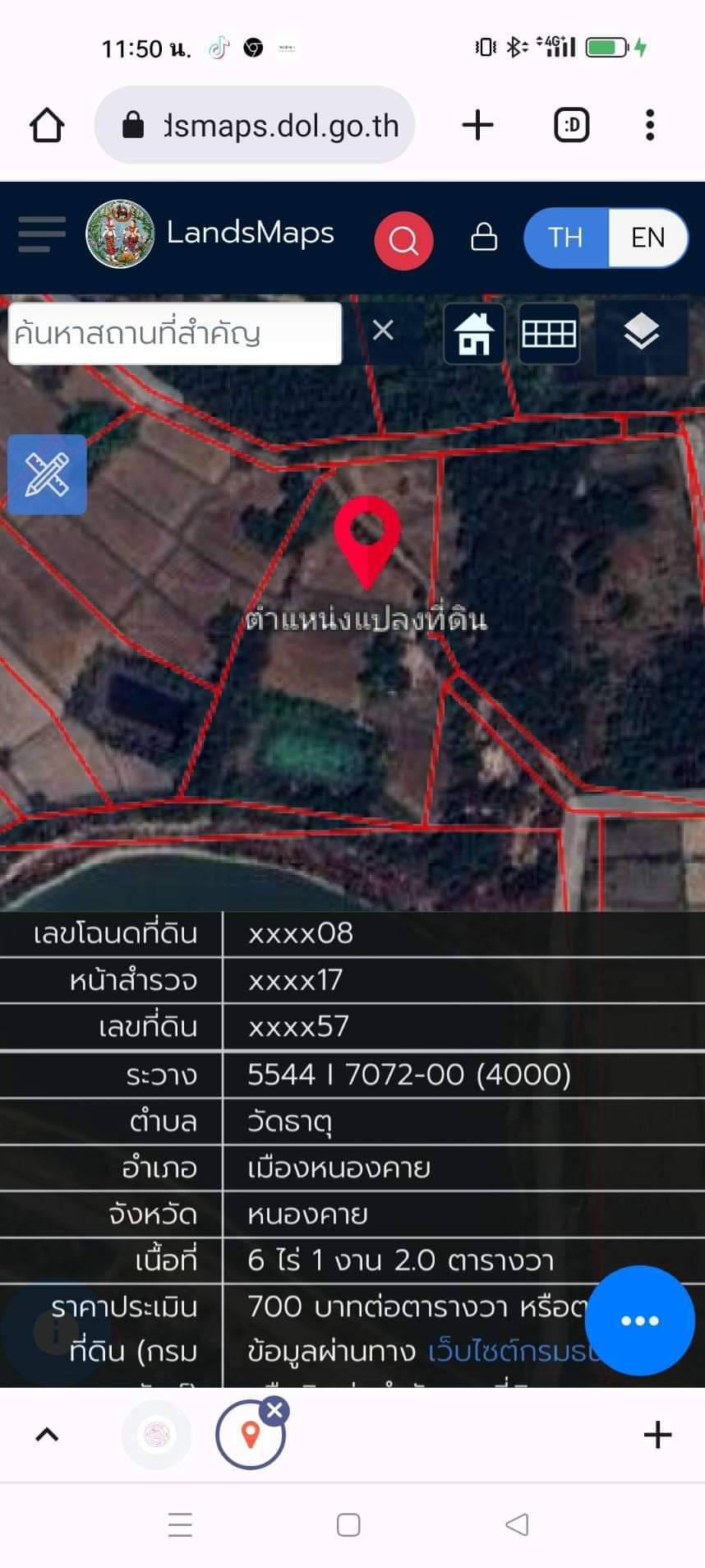This screenshot has width=705, height=1568.
Task: Open the LandsMaps hamburger menu
Action: 42,235
